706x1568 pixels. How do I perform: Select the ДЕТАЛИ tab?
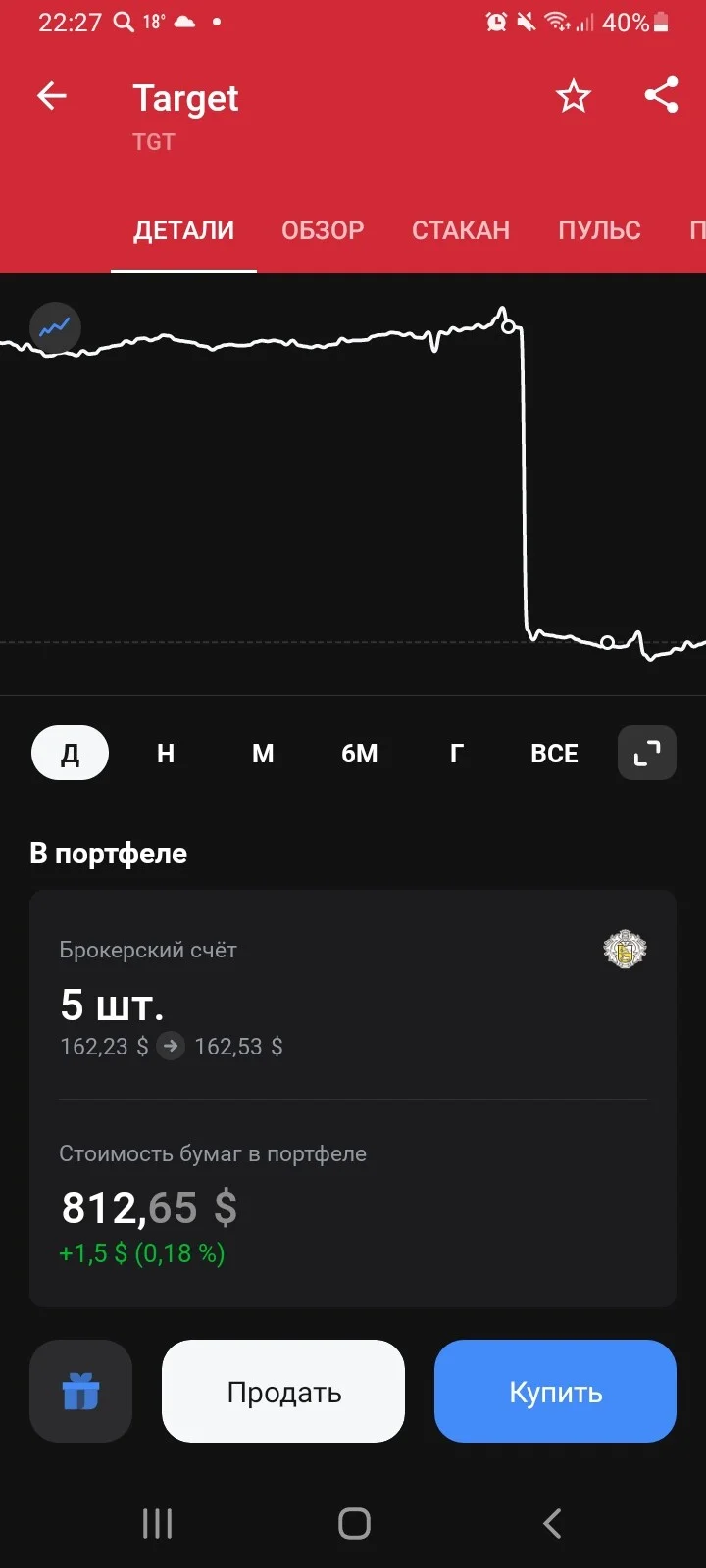183,230
